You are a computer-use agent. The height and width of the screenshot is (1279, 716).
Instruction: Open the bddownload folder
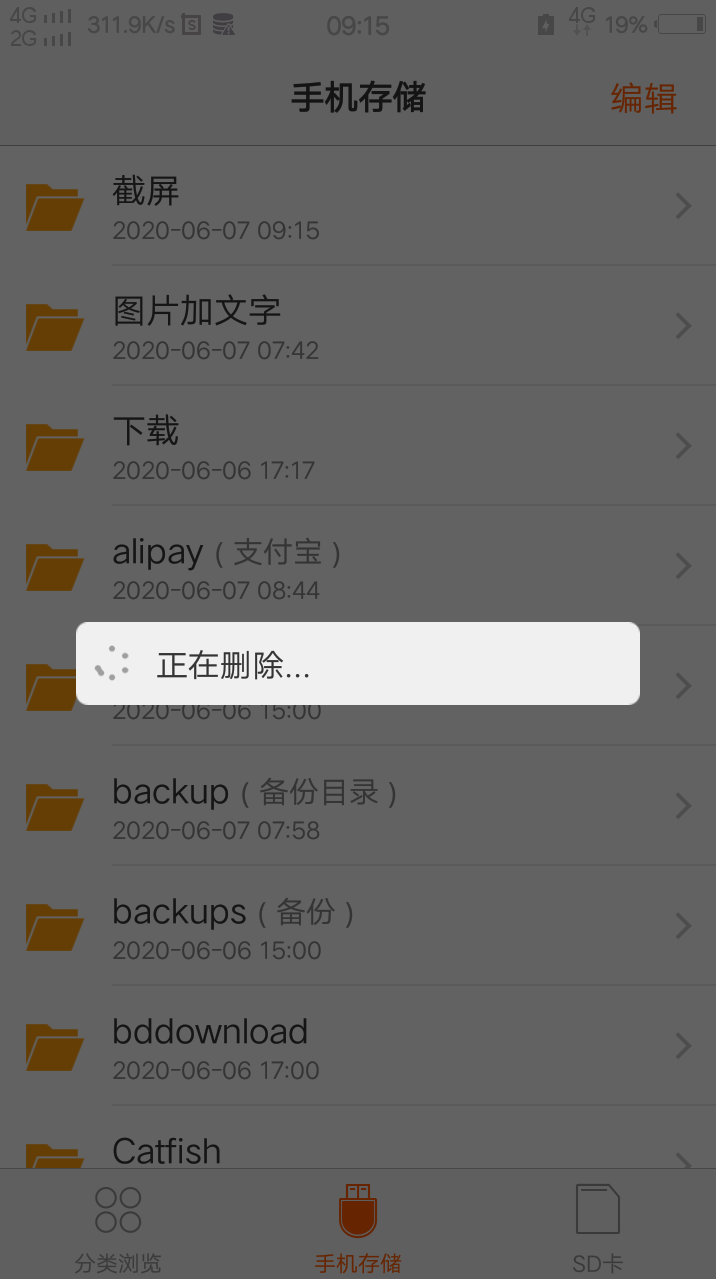358,1046
